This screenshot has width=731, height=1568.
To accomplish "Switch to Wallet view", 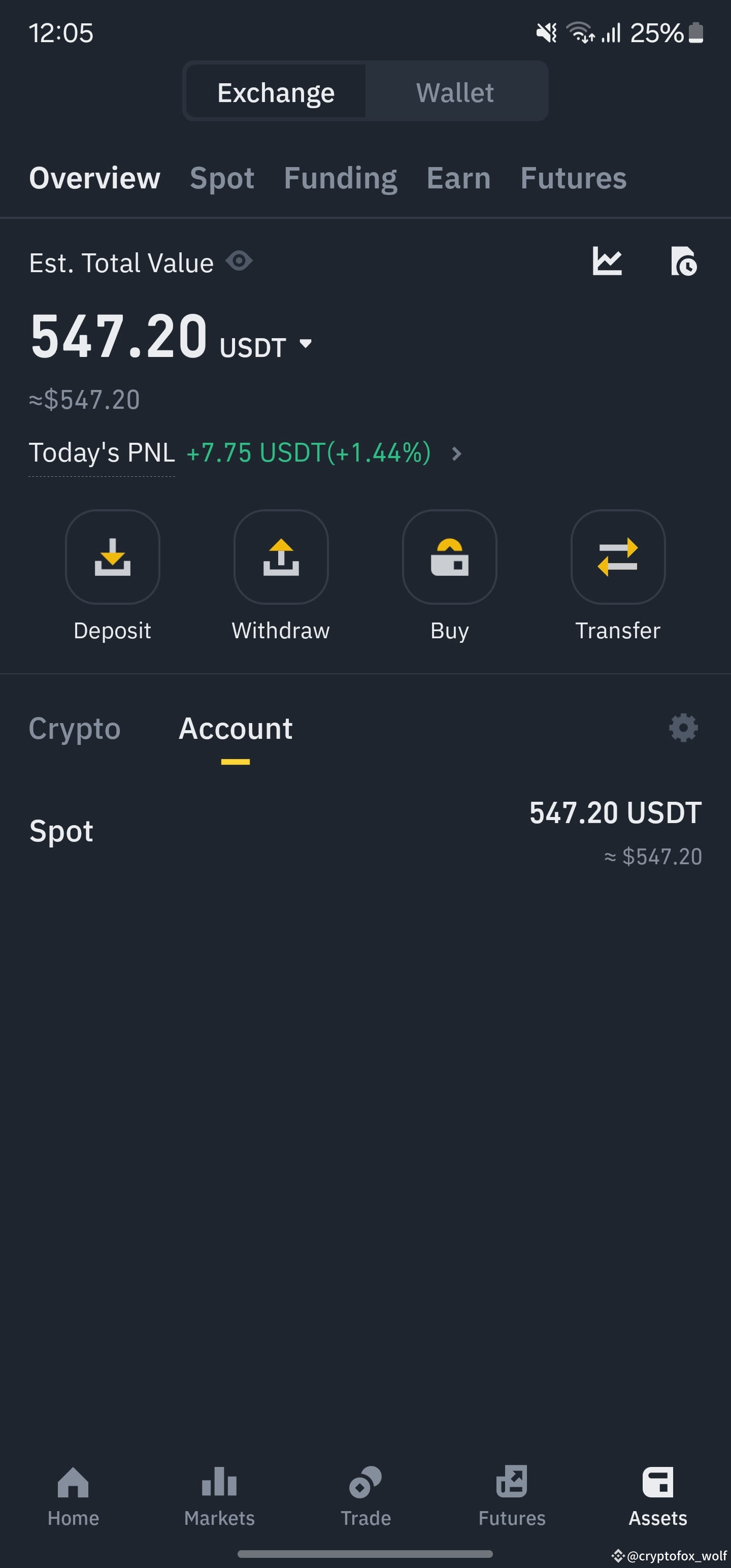I will click(455, 92).
